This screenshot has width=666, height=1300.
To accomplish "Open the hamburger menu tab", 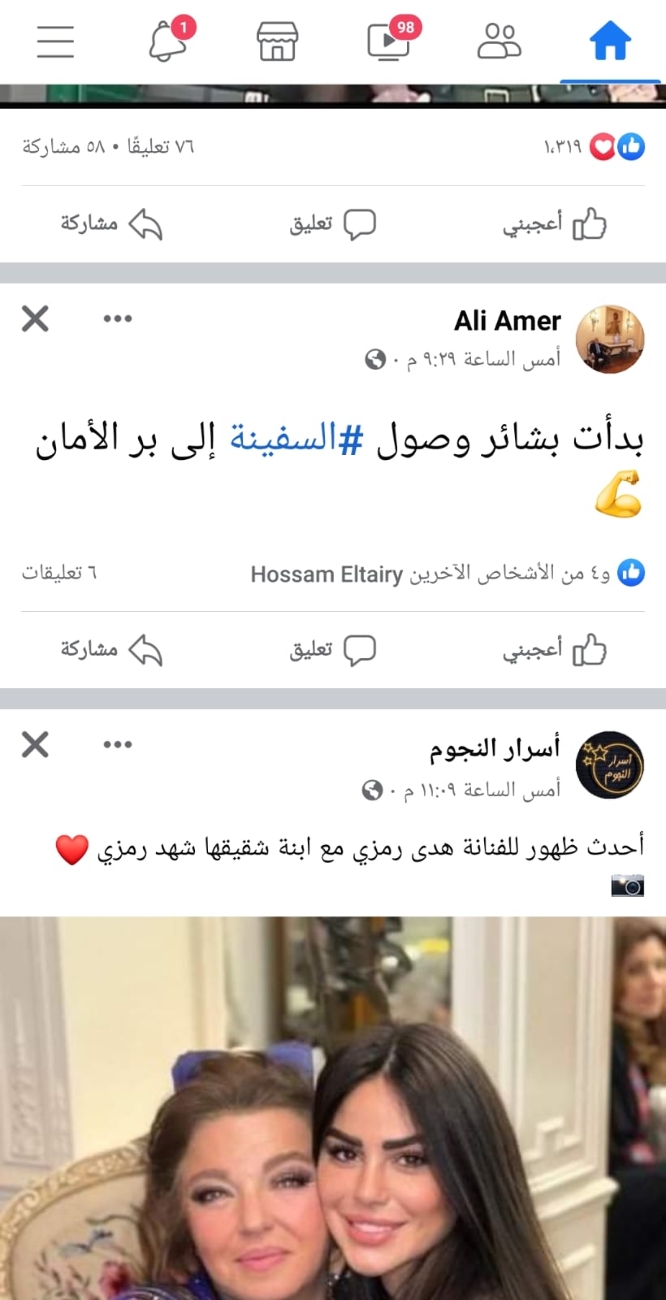I will 56,41.
